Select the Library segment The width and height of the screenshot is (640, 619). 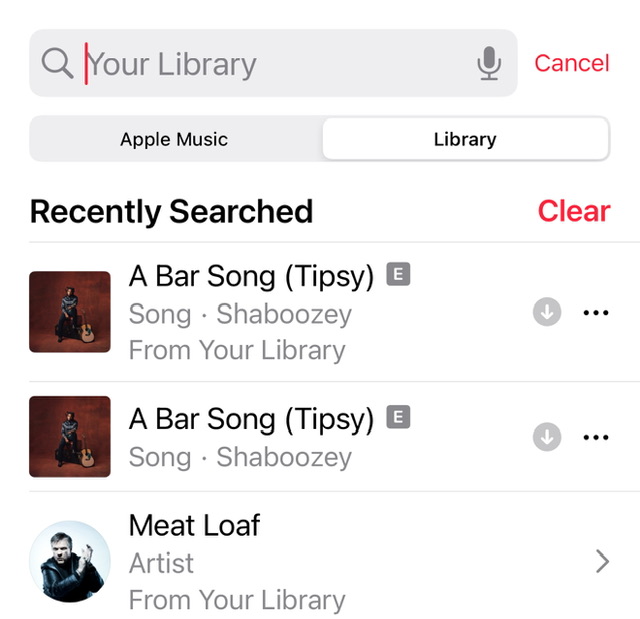coord(465,139)
